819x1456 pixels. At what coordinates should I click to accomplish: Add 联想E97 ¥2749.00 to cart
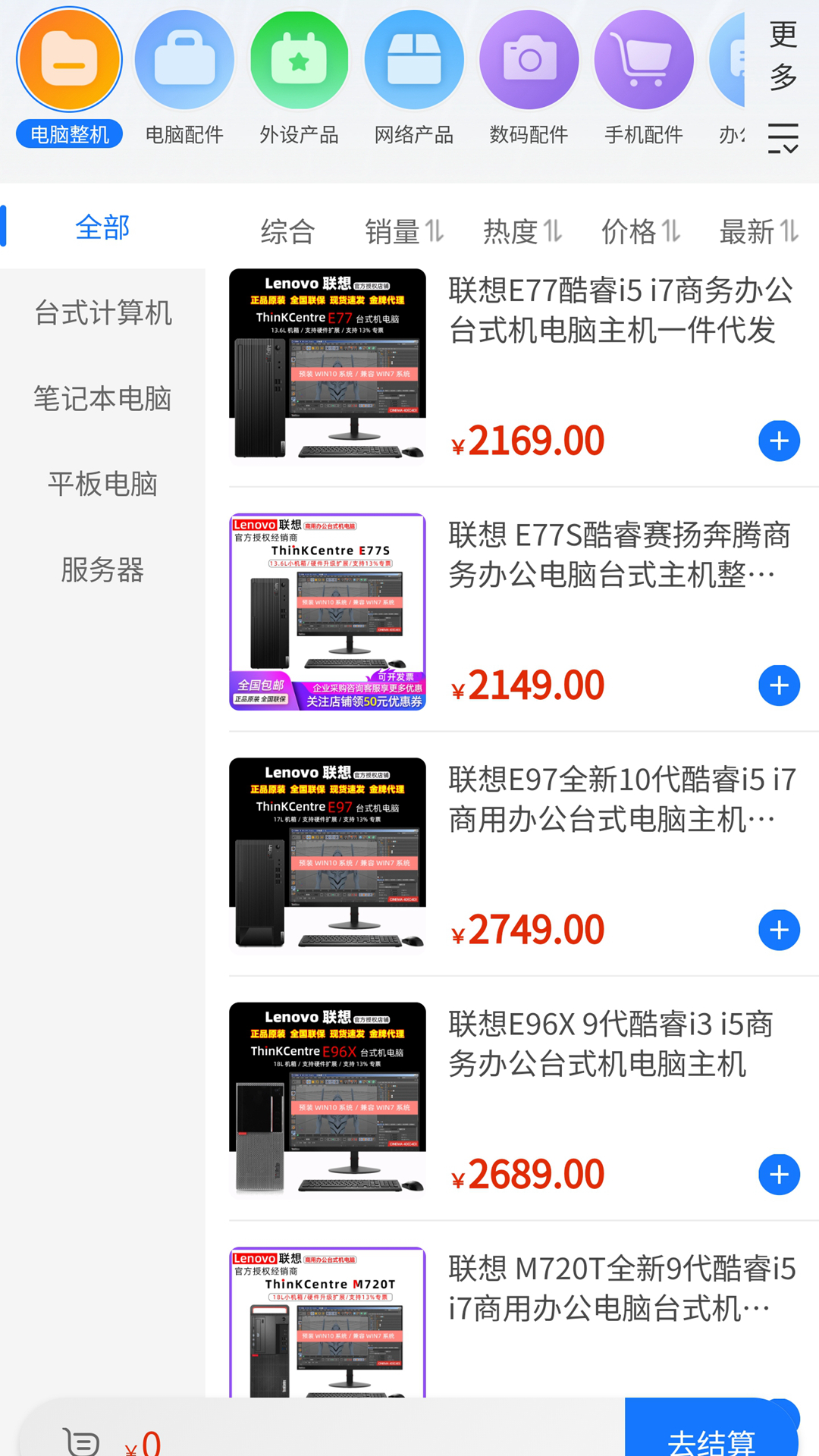(779, 930)
